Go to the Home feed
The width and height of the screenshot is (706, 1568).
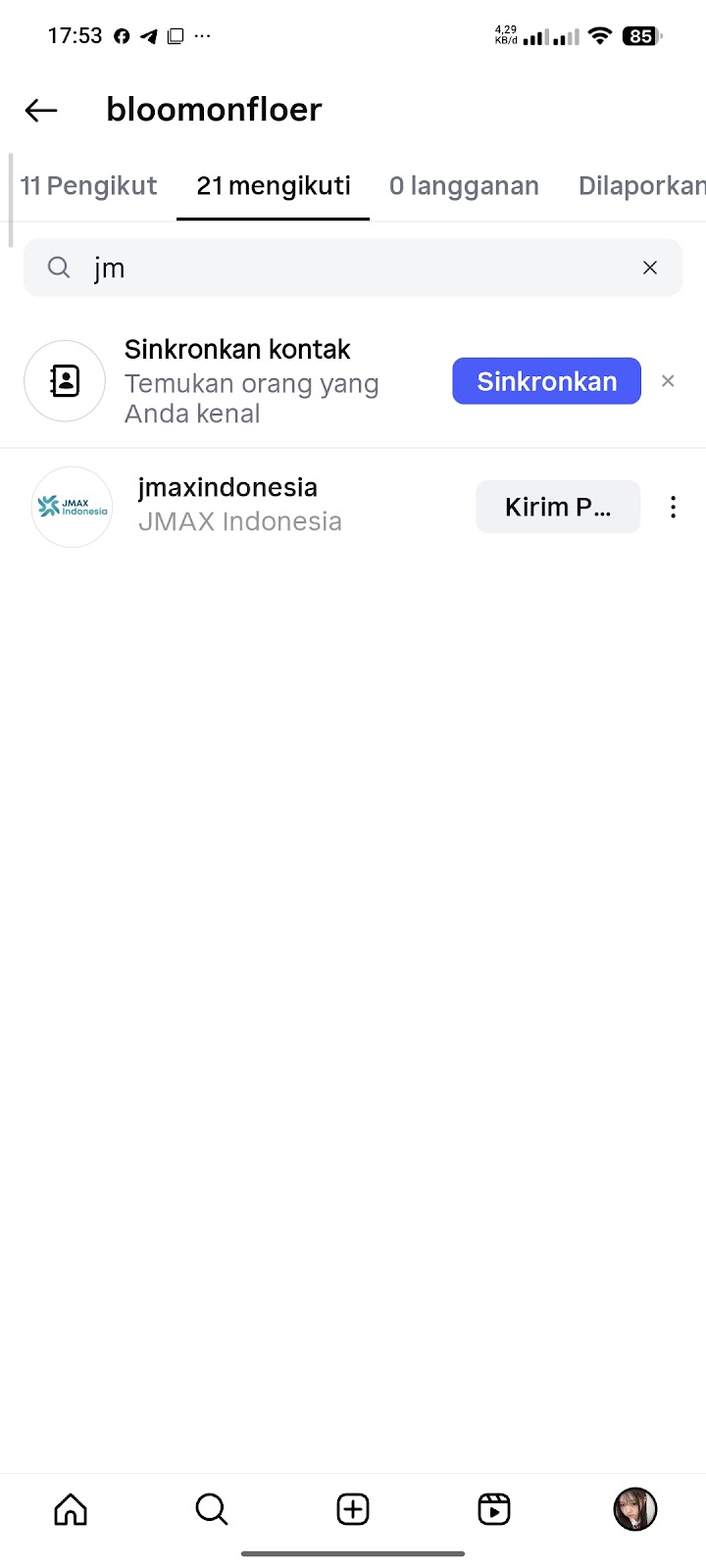click(71, 1509)
